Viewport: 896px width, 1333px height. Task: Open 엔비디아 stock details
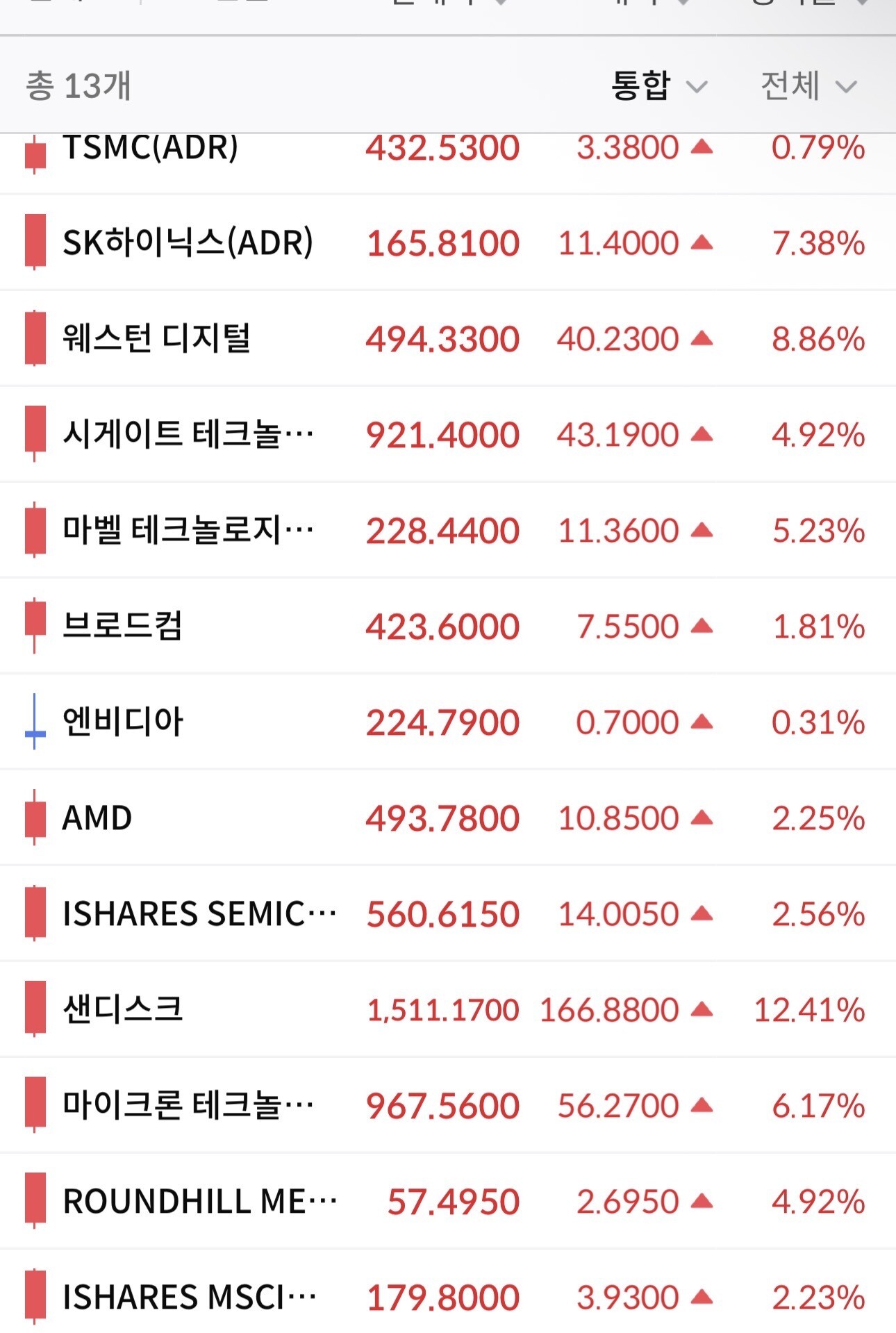[x=448, y=722]
